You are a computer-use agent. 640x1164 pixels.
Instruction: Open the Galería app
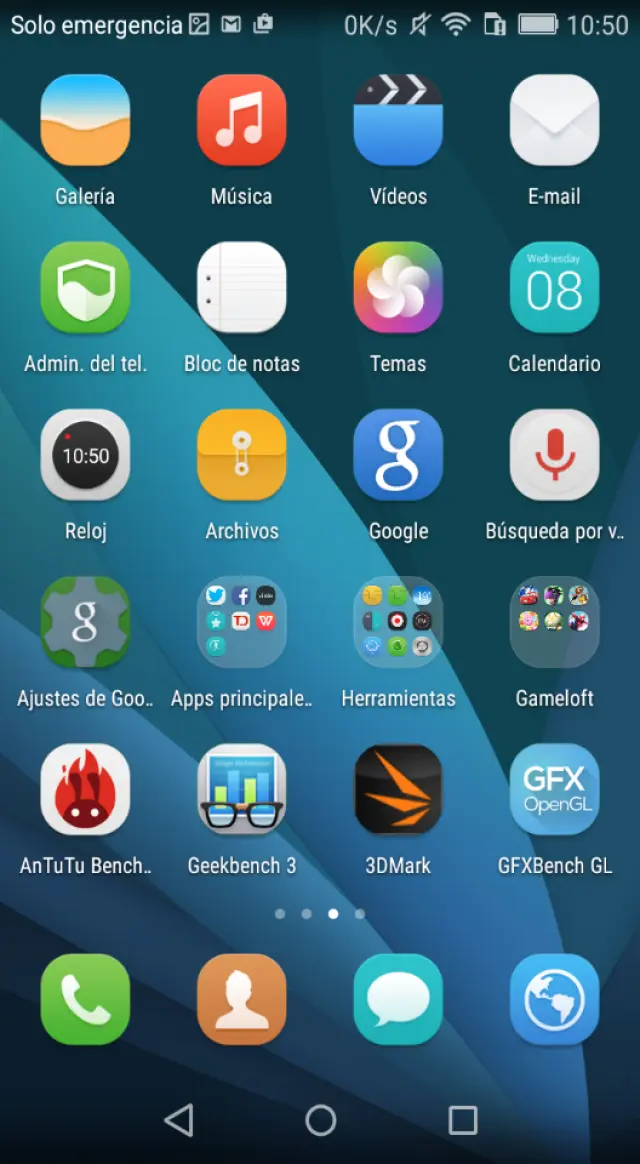click(85, 120)
